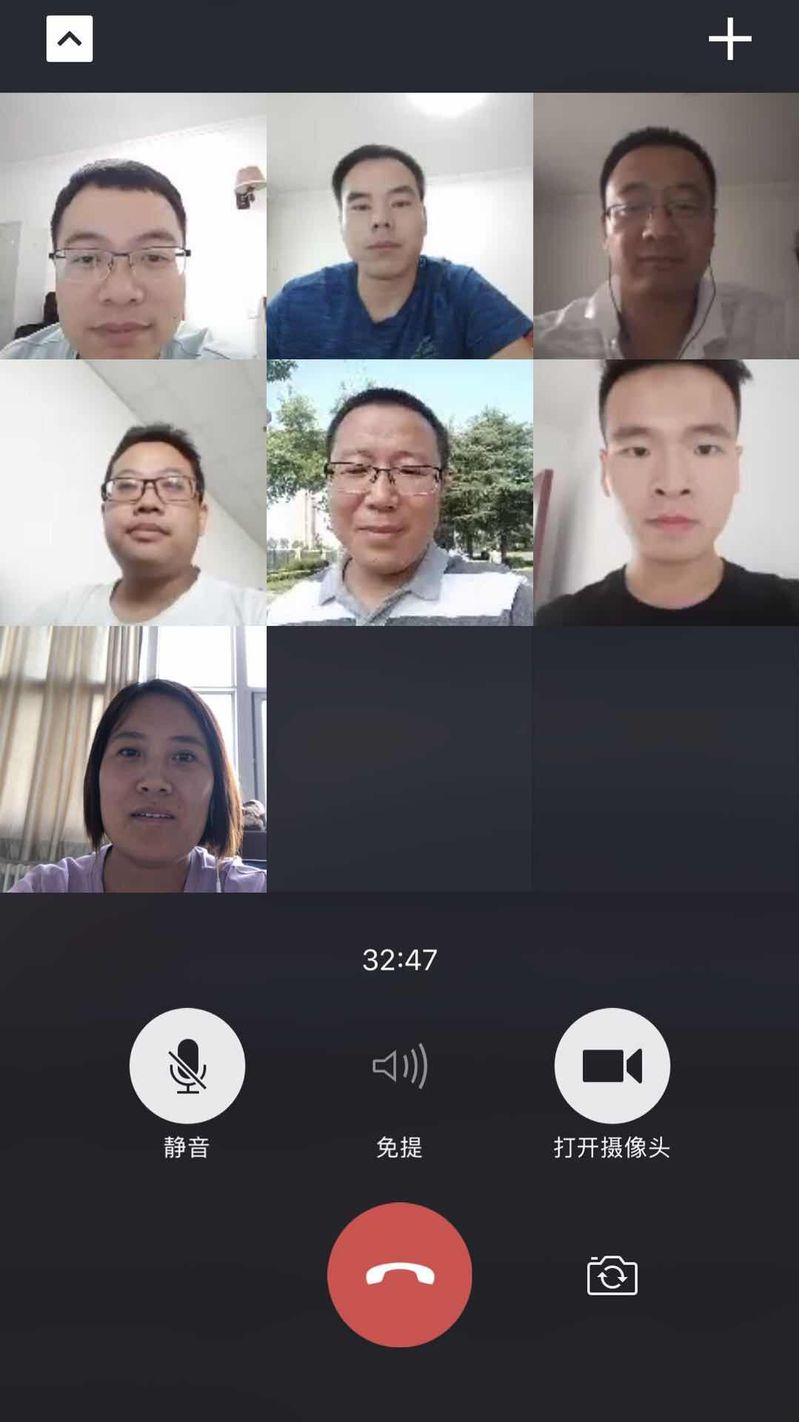The image size is (799, 1422).
Task: Add a participant with the plus icon
Action: tap(729, 39)
